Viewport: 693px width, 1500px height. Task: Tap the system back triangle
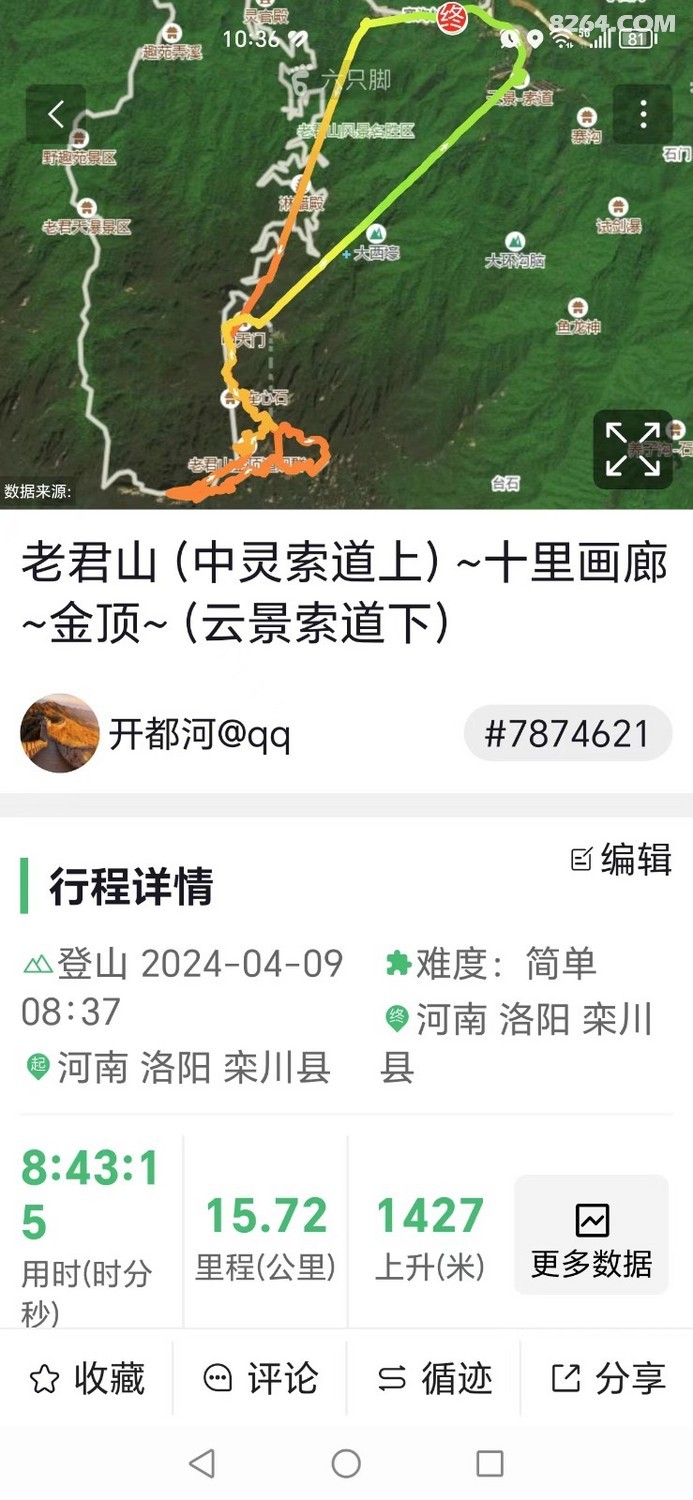point(202,1464)
